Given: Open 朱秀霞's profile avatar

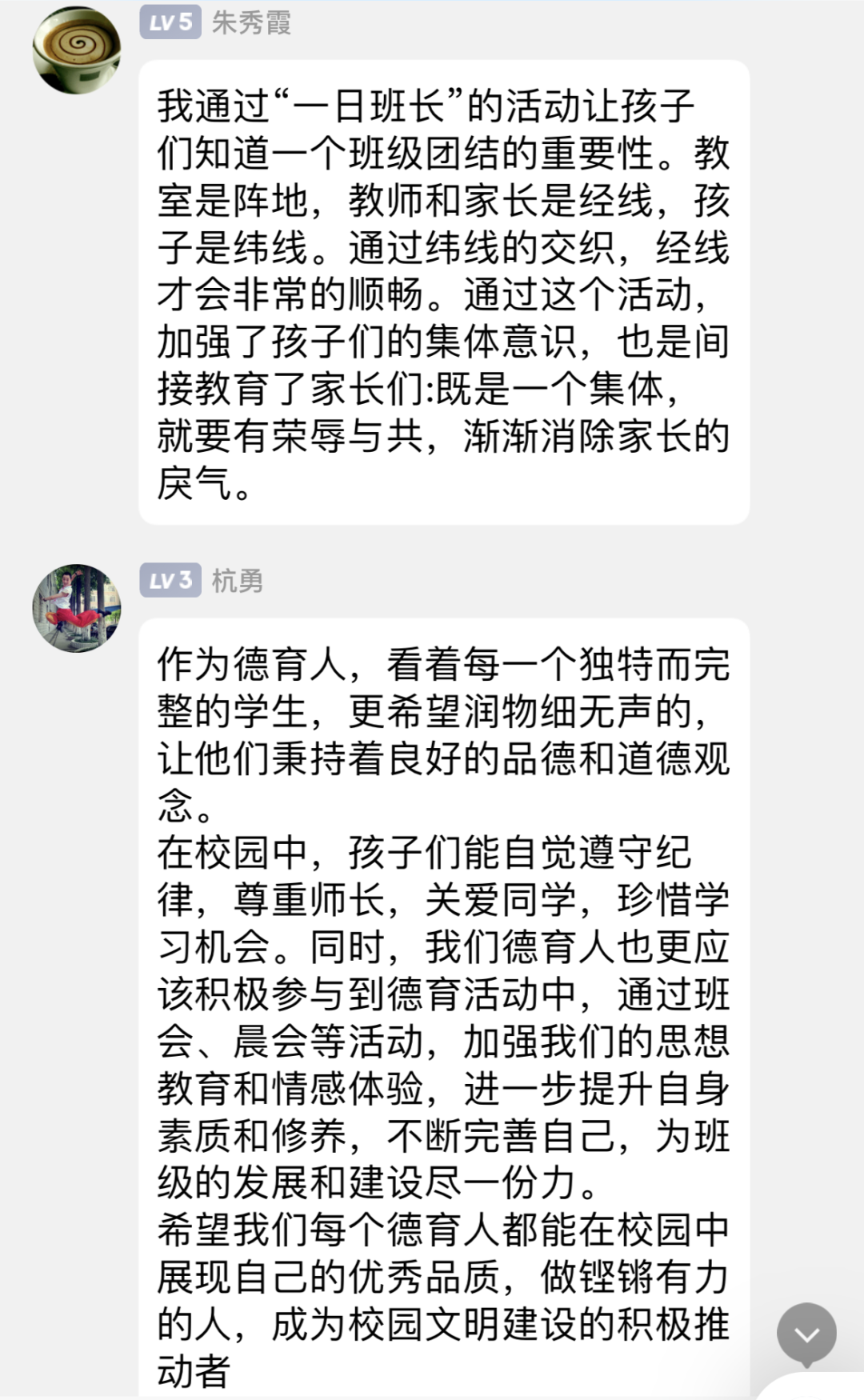Looking at the screenshot, I should [76, 49].
